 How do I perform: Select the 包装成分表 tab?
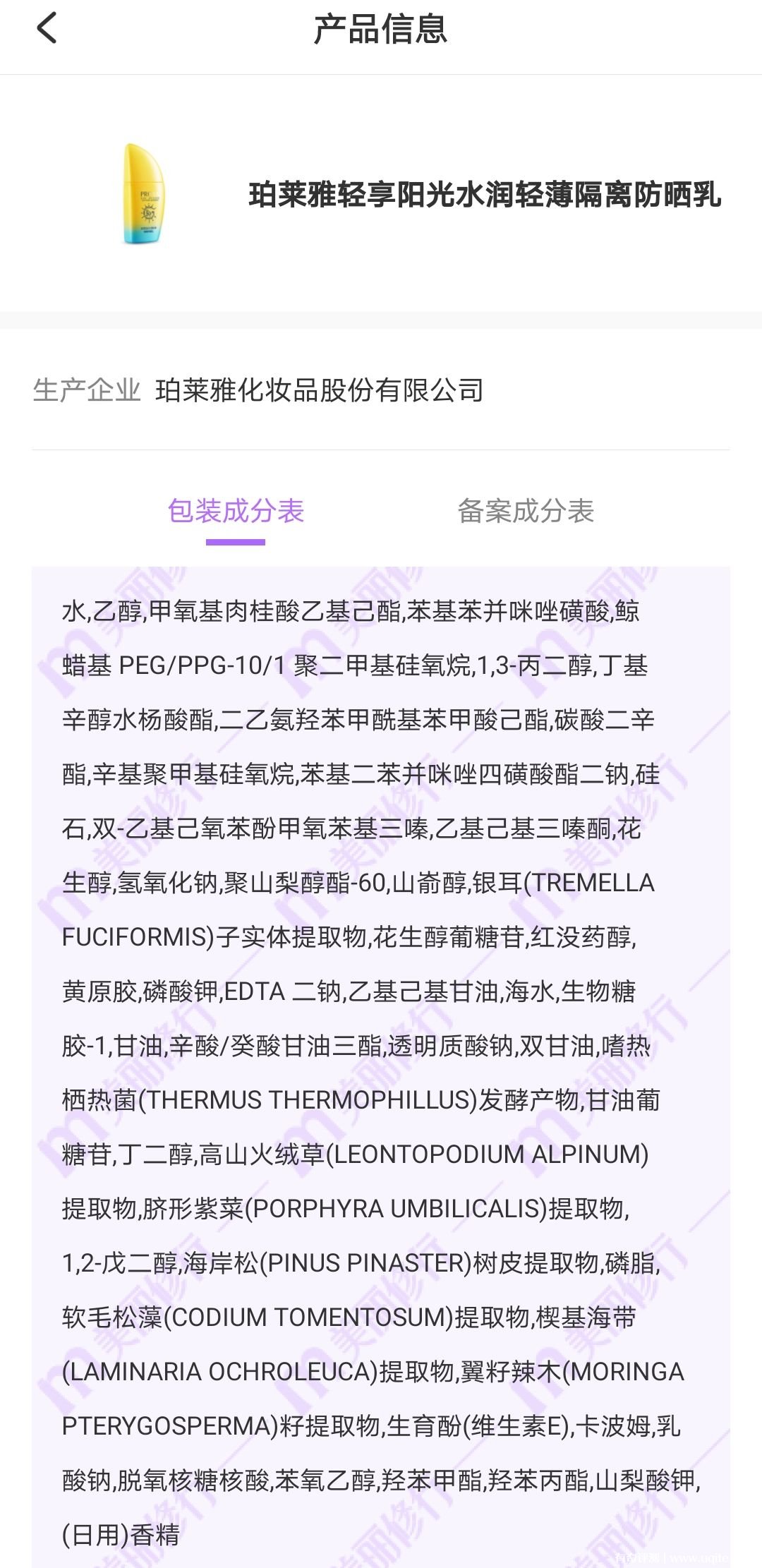point(236,511)
